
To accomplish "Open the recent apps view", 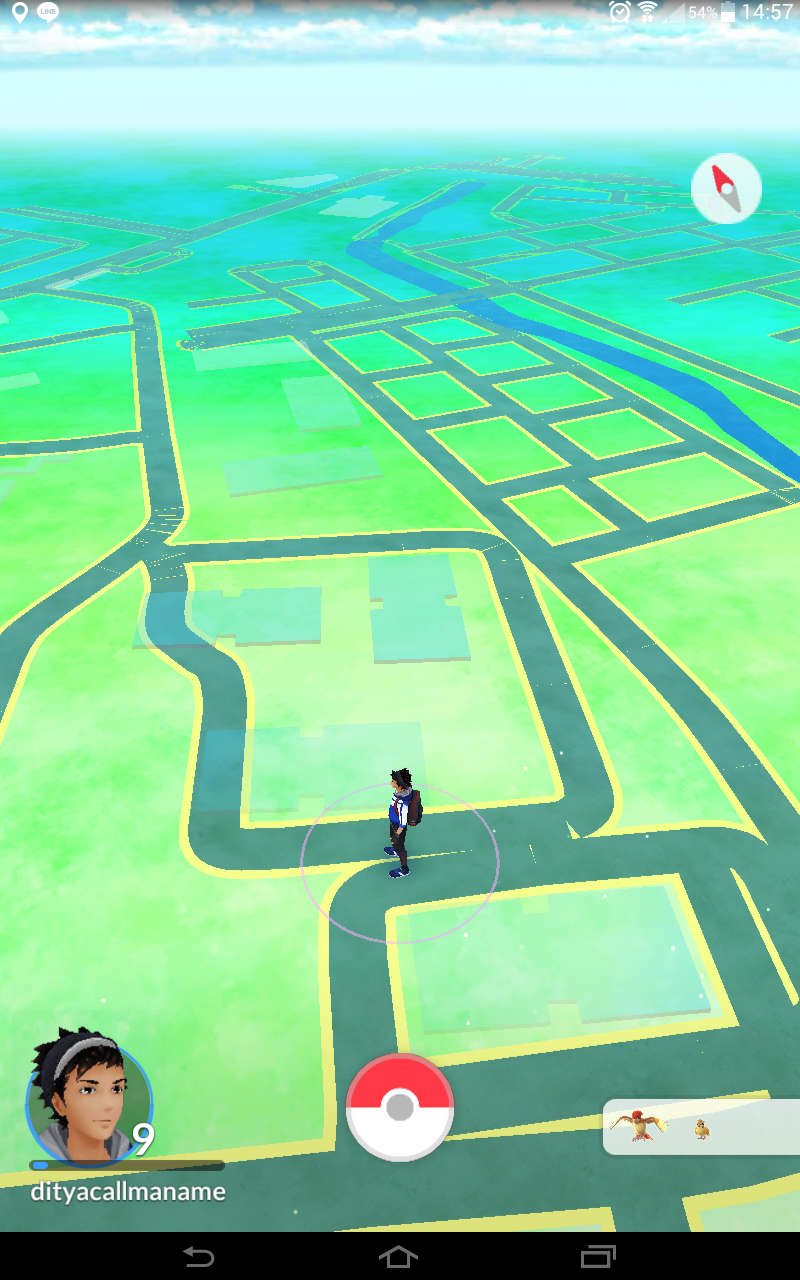I will pos(599,1256).
